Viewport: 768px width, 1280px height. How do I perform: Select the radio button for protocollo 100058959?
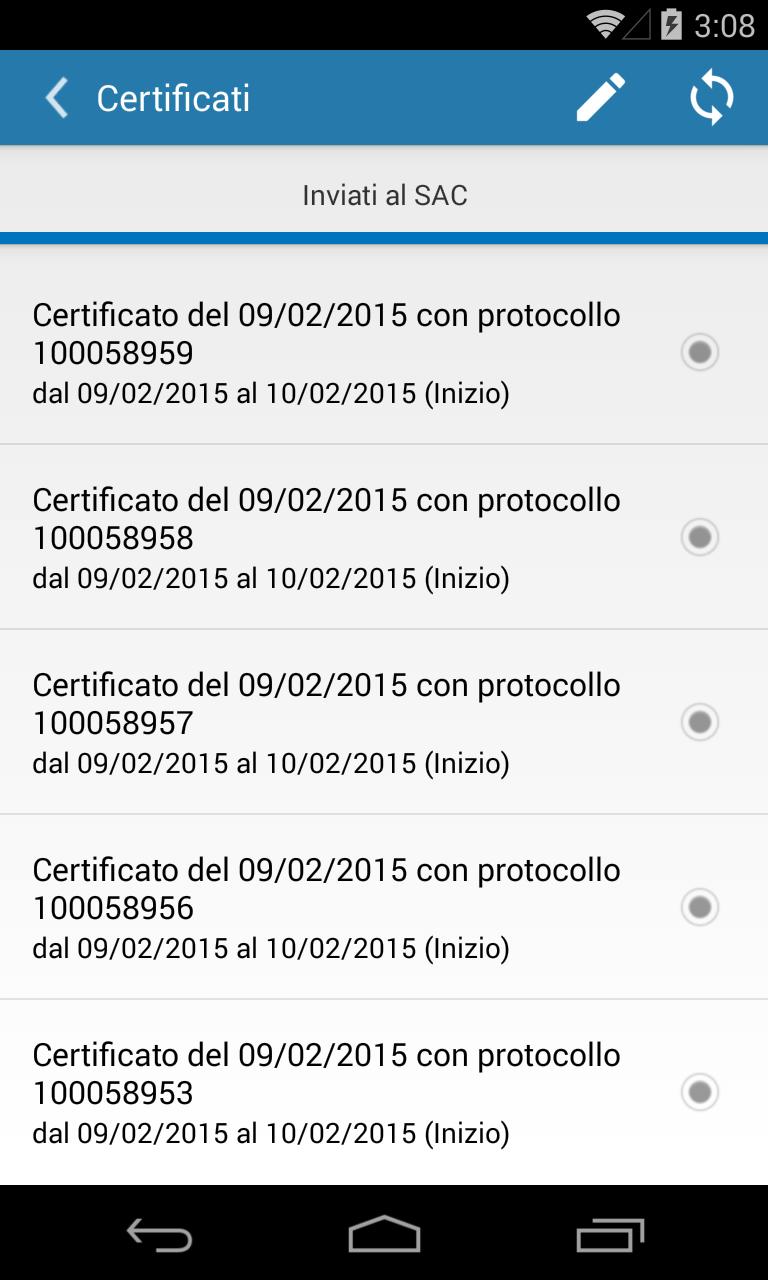click(700, 352)
